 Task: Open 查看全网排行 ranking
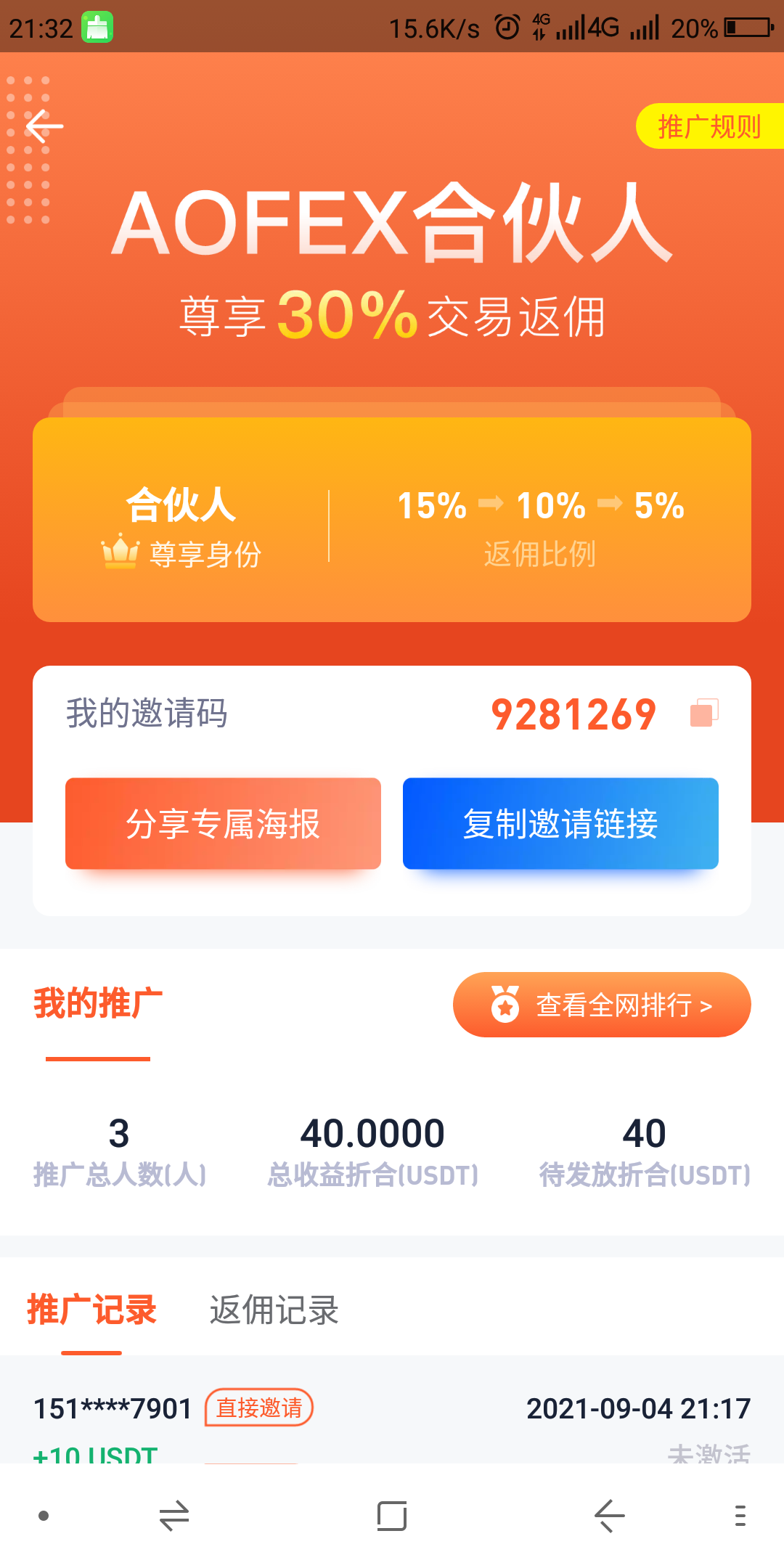tap(602, 1005)
